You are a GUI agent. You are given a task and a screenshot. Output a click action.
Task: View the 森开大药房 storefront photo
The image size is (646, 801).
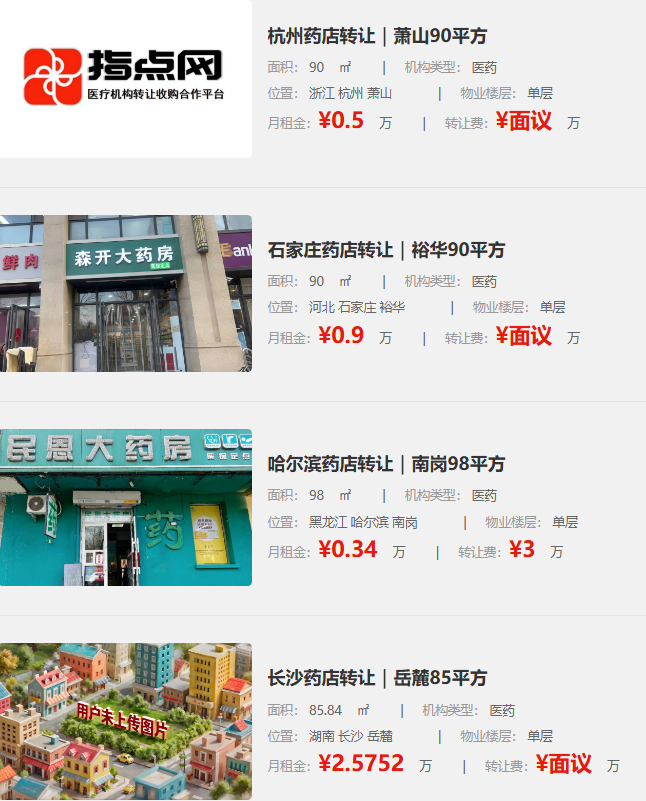pyautogui.click(x=125, y=293)
